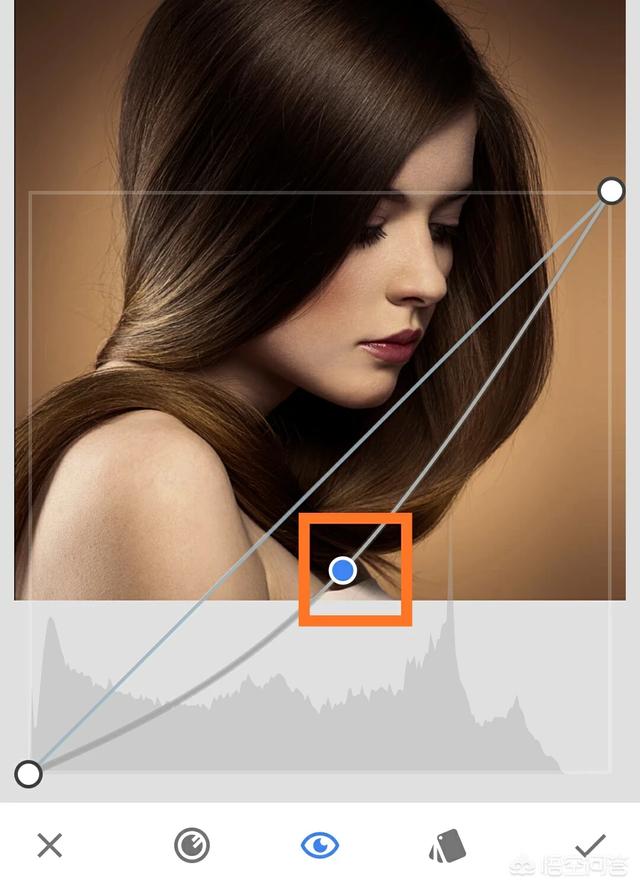Viewport: 640px width, 888px height.
Task: Open the channel selector
Action: [191, 846]
